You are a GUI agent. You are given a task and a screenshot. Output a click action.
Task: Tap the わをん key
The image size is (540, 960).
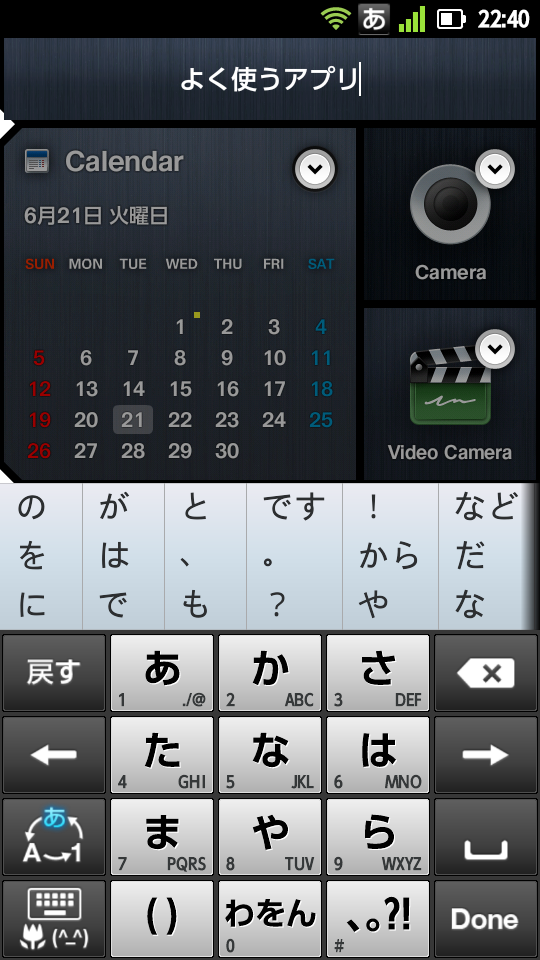270,918
